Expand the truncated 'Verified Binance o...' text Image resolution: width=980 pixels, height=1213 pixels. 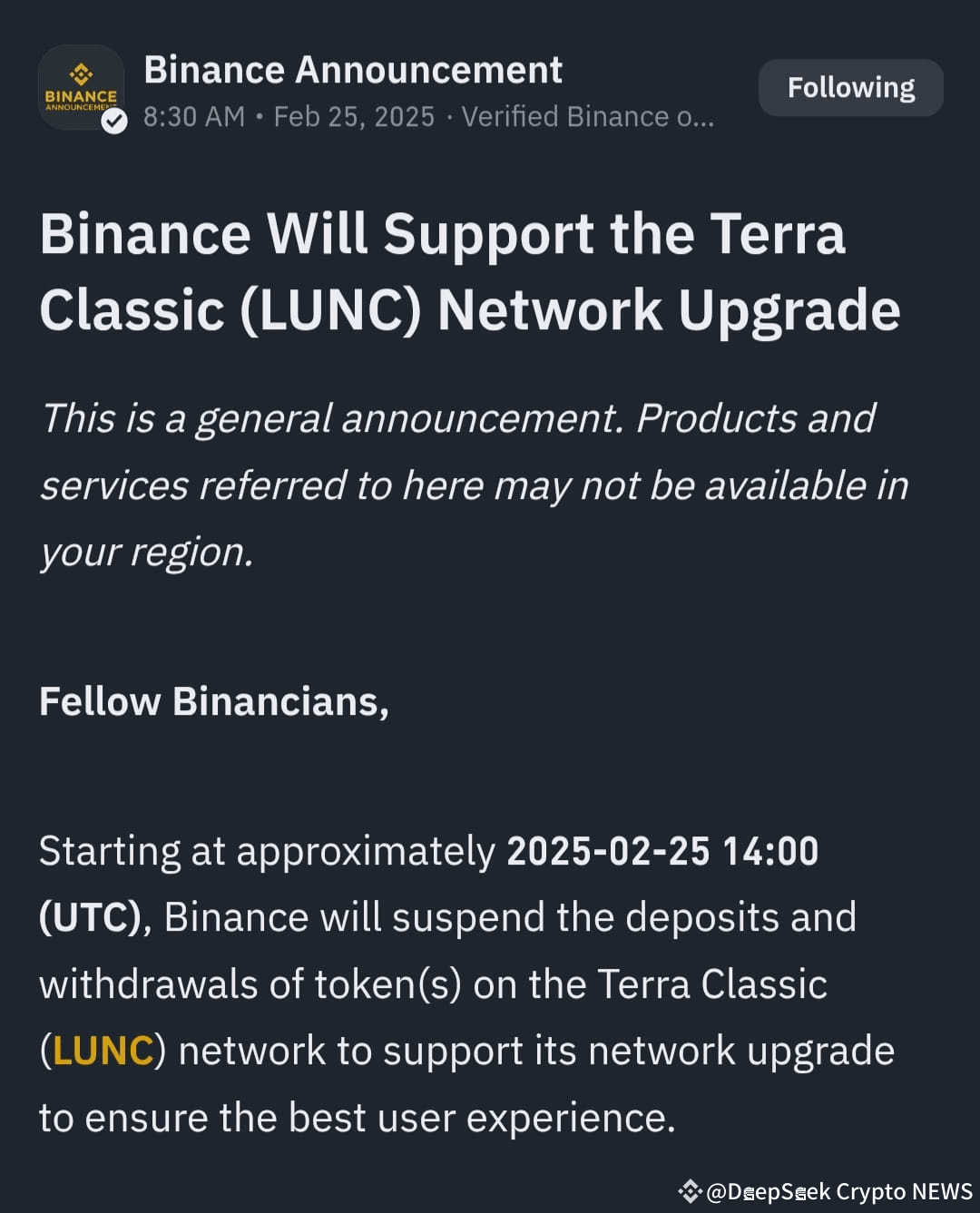coord(588,116)
